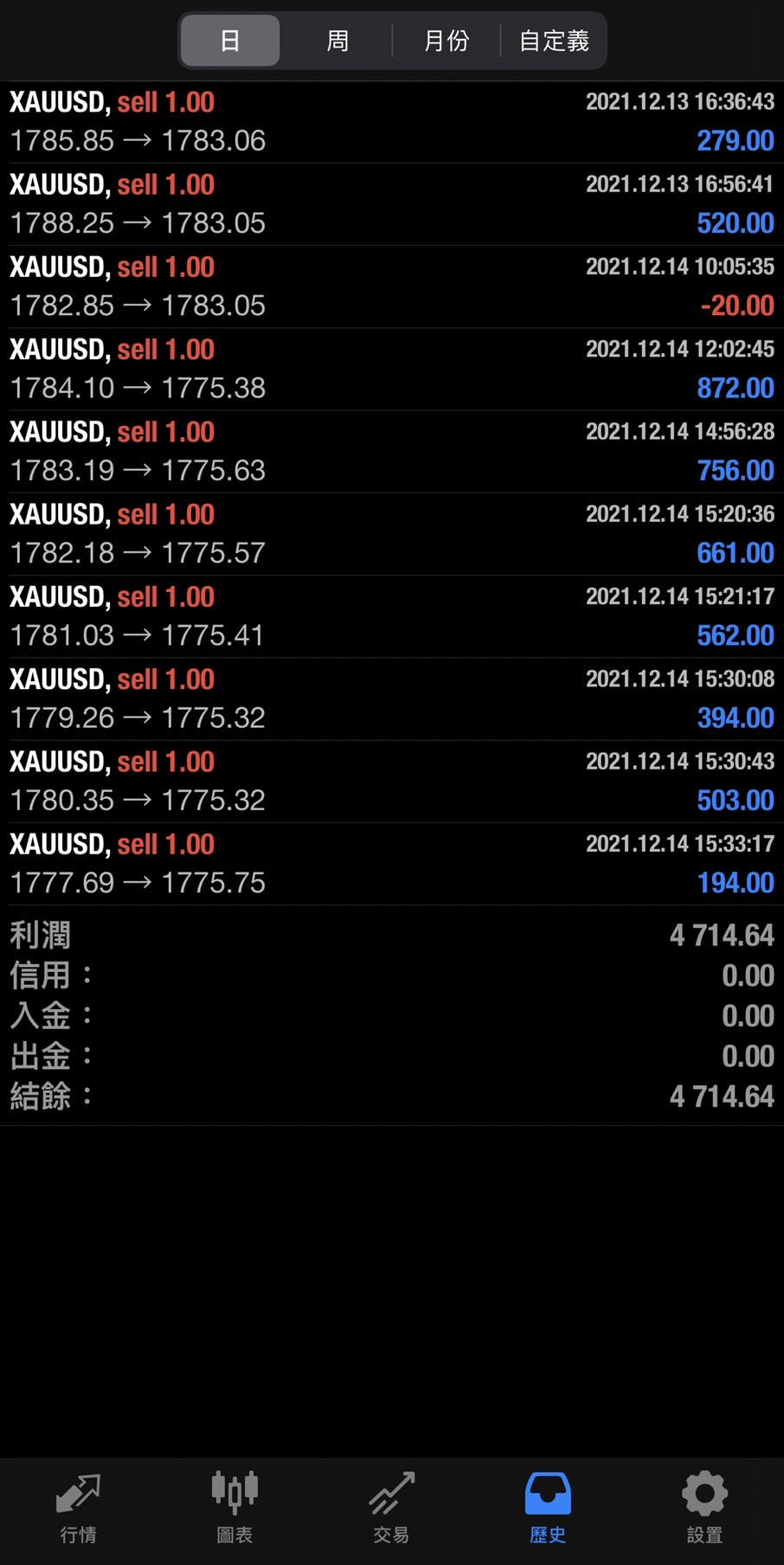The image size is (784, 1565).
Task: Switch to 周 weekly history view
Action: [x=337, y=40]
